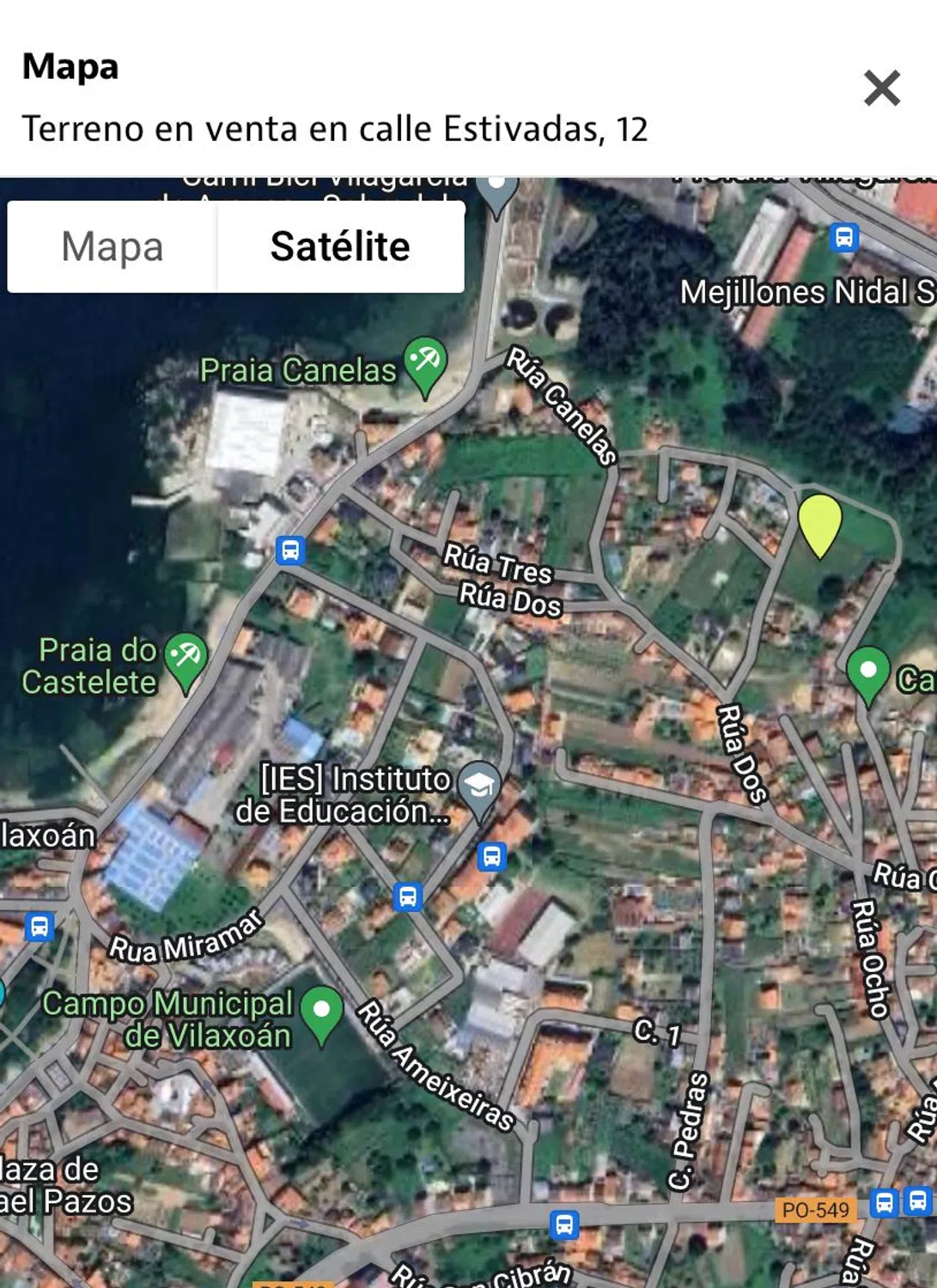This screenshot has height=1288, width=937.
Task: Open the Campo Municipal de Vilaxoán pin
Action: [322, 1012]
